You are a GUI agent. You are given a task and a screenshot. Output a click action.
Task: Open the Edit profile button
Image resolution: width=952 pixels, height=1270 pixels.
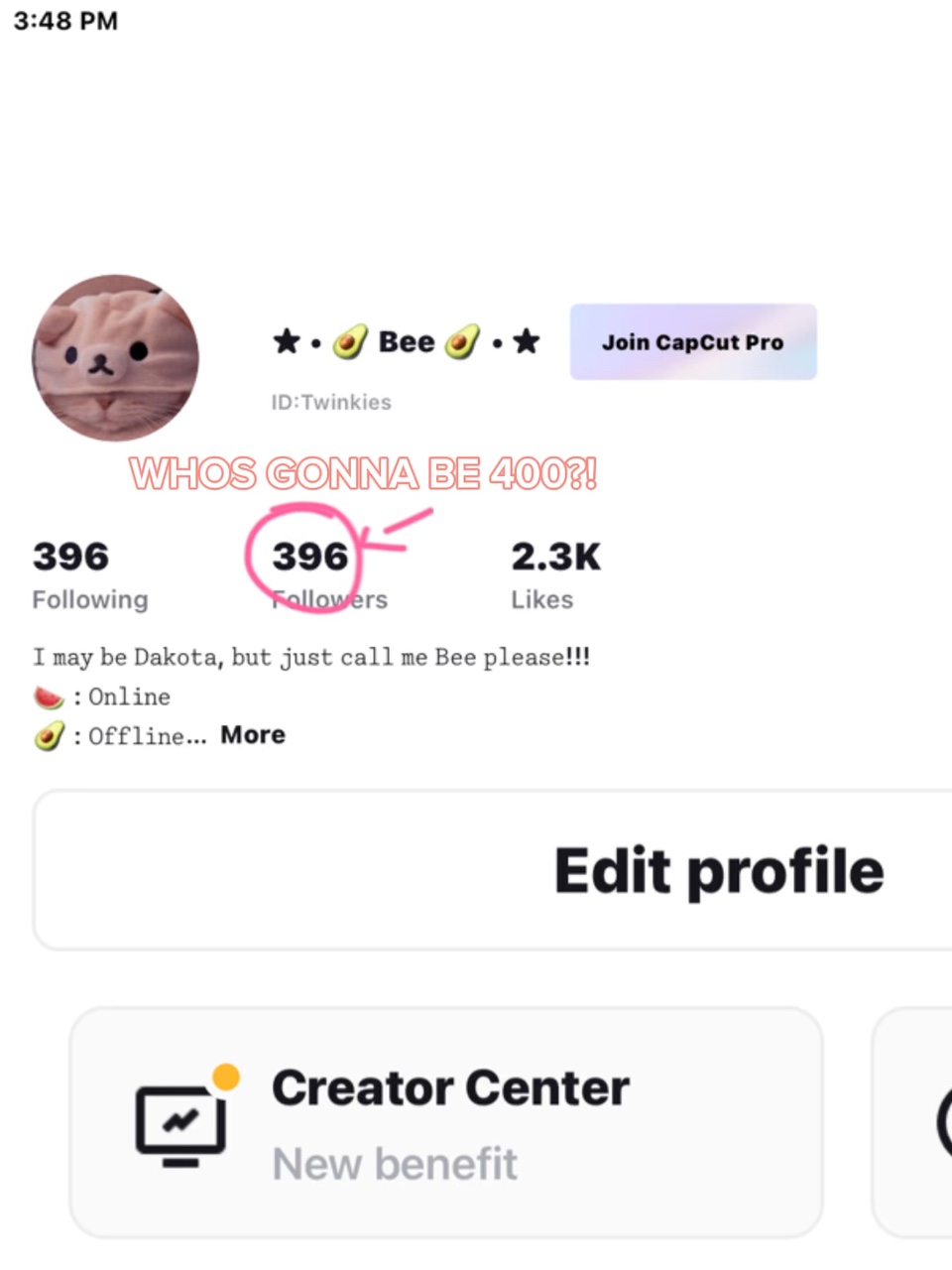(493, 870)
